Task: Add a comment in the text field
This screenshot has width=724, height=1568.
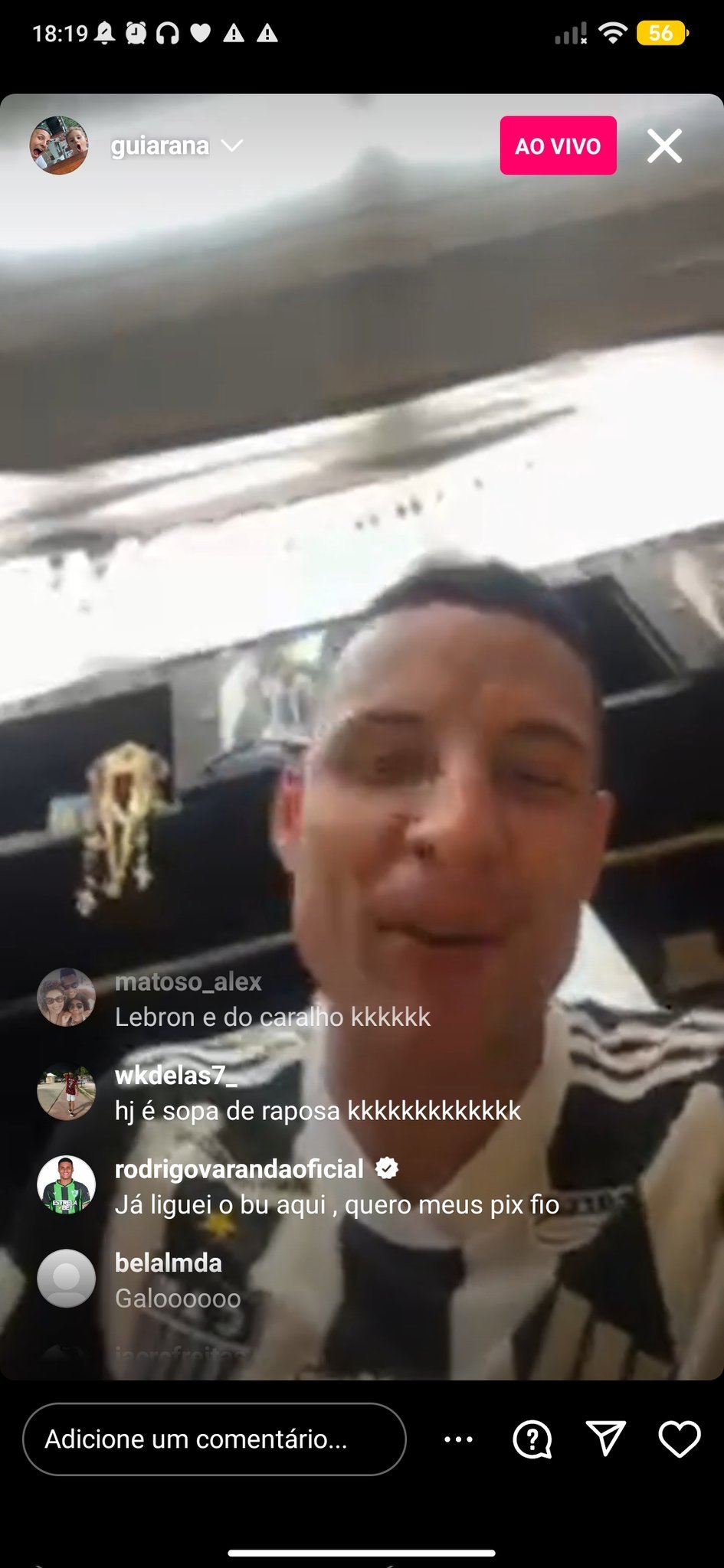Action: [x=214, y=1439]
